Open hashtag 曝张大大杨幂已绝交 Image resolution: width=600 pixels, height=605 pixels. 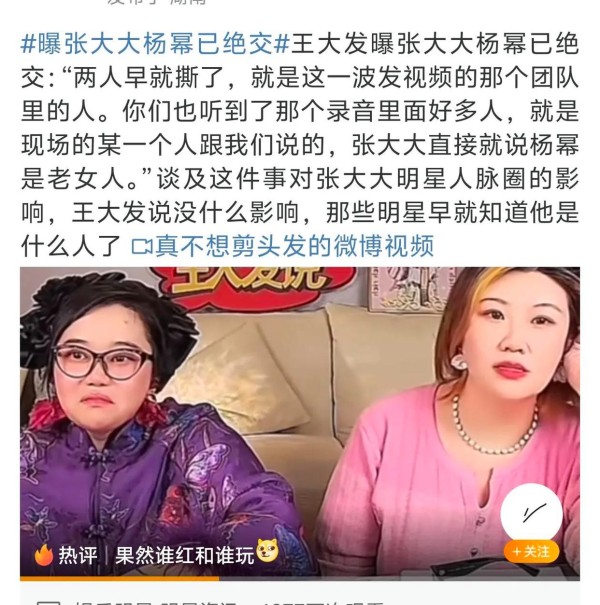pyautogui.click(x=155, y=43)
